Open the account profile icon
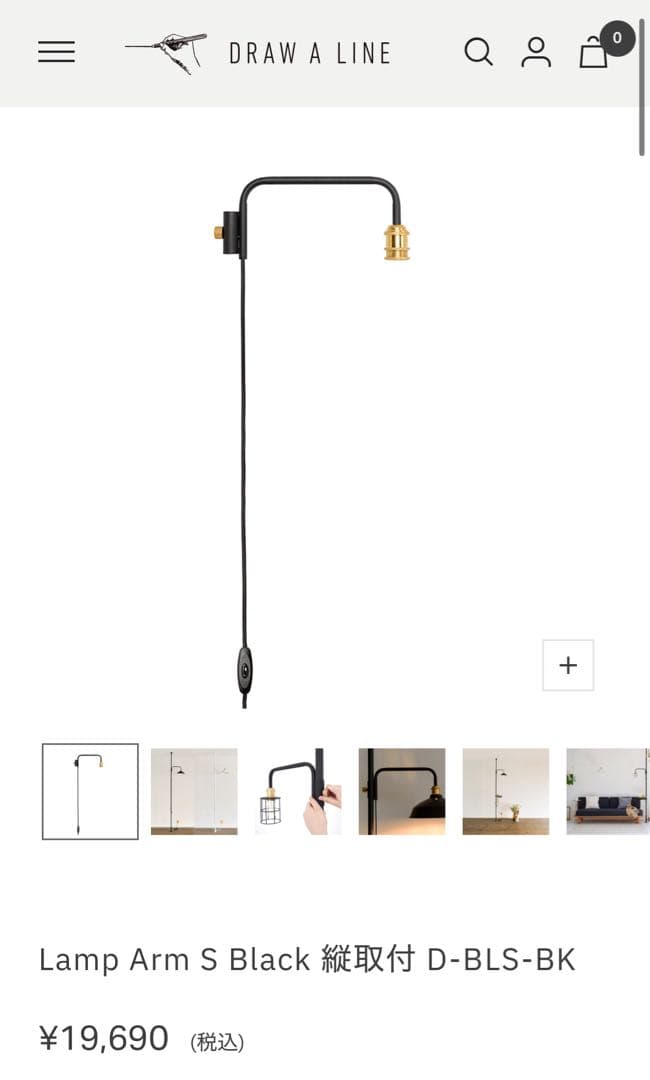650x1080 pixels. pos(536,52)
